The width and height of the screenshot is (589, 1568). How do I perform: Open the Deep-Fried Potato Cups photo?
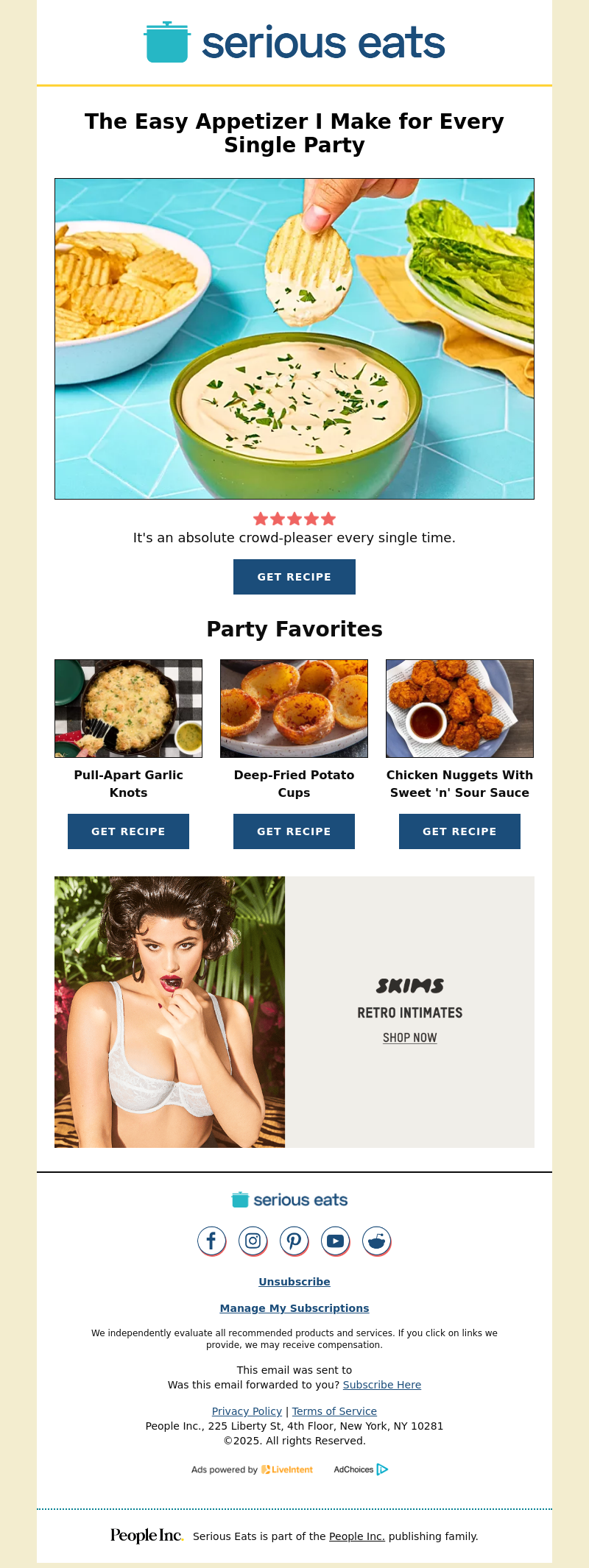pos(294,709)
